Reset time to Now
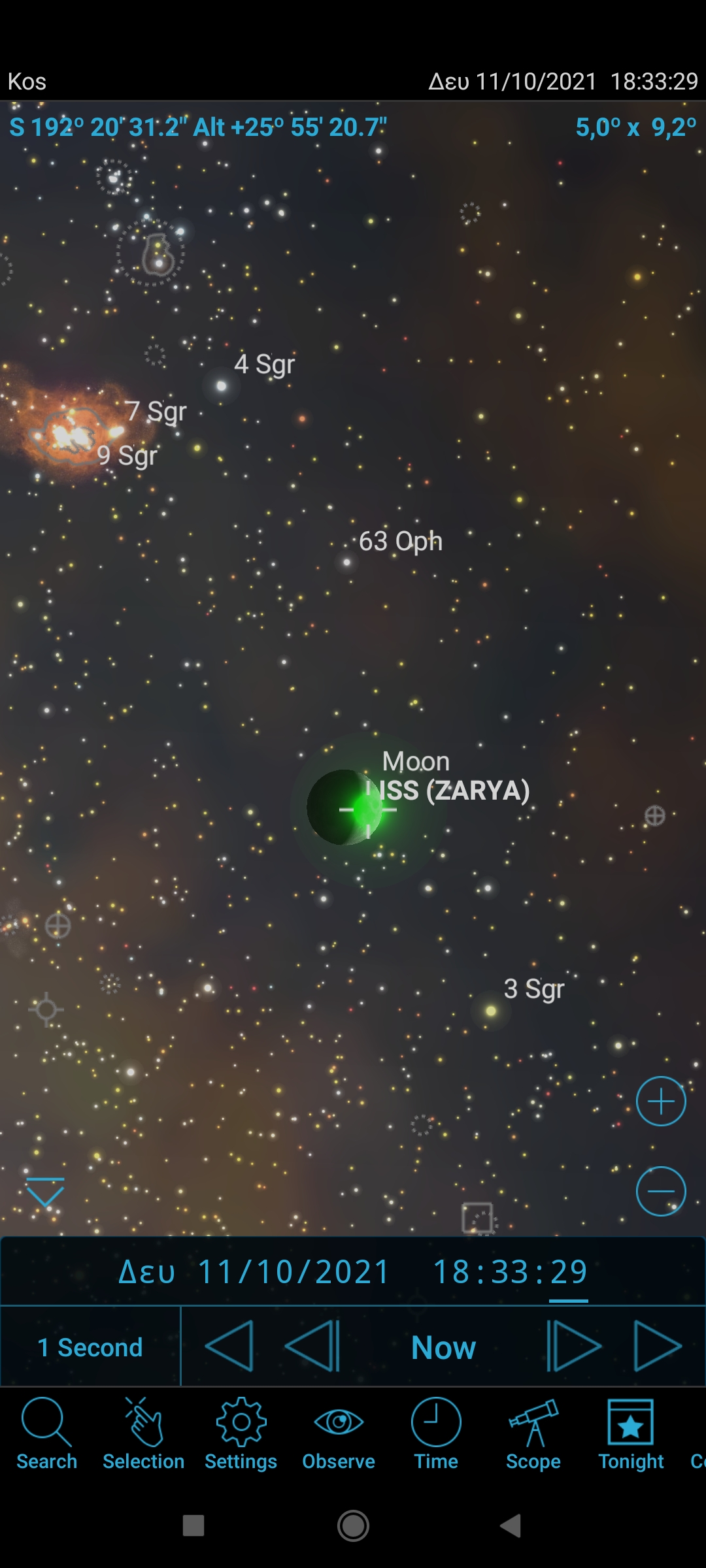 [x=443, y=1347]
